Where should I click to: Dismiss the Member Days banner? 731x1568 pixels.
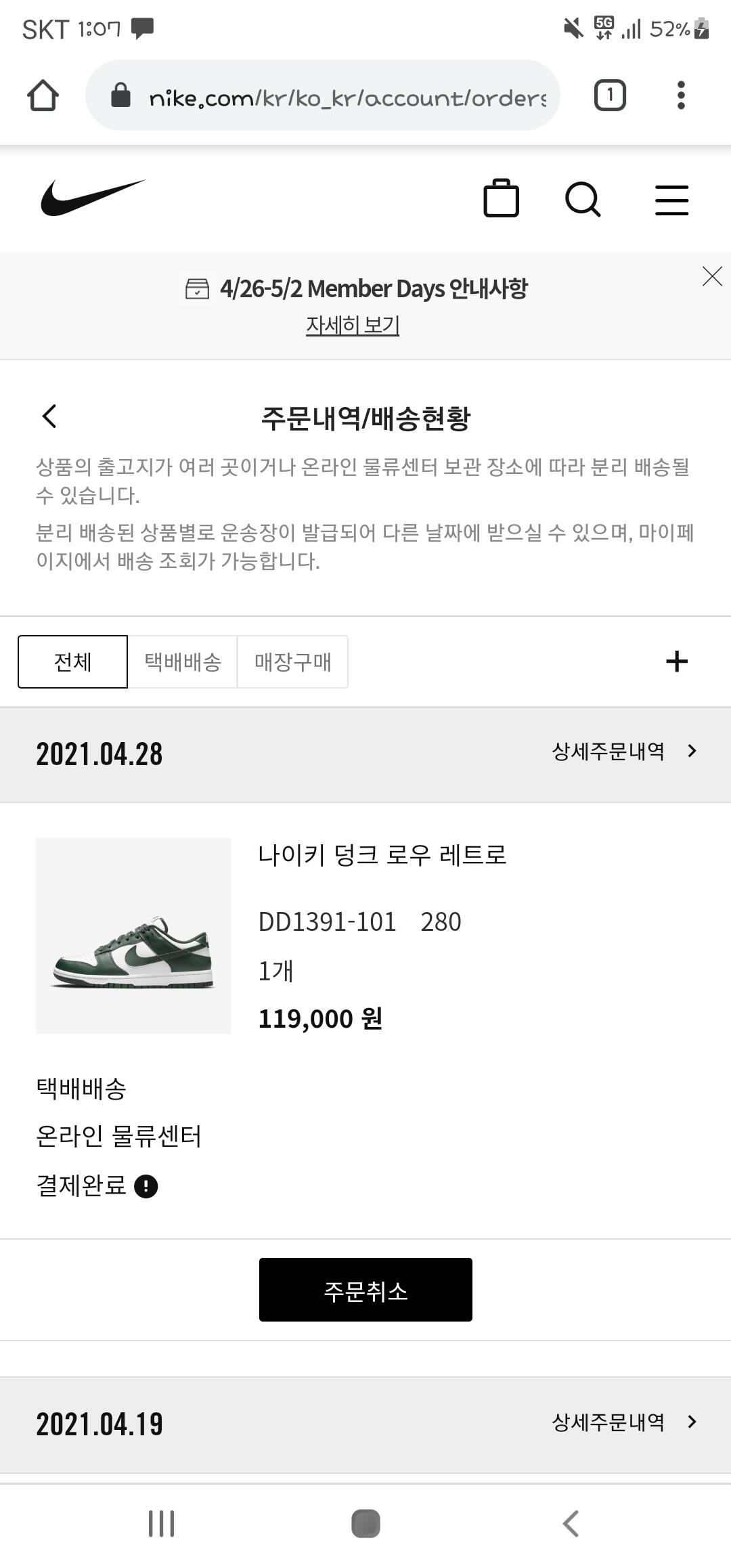712,276
